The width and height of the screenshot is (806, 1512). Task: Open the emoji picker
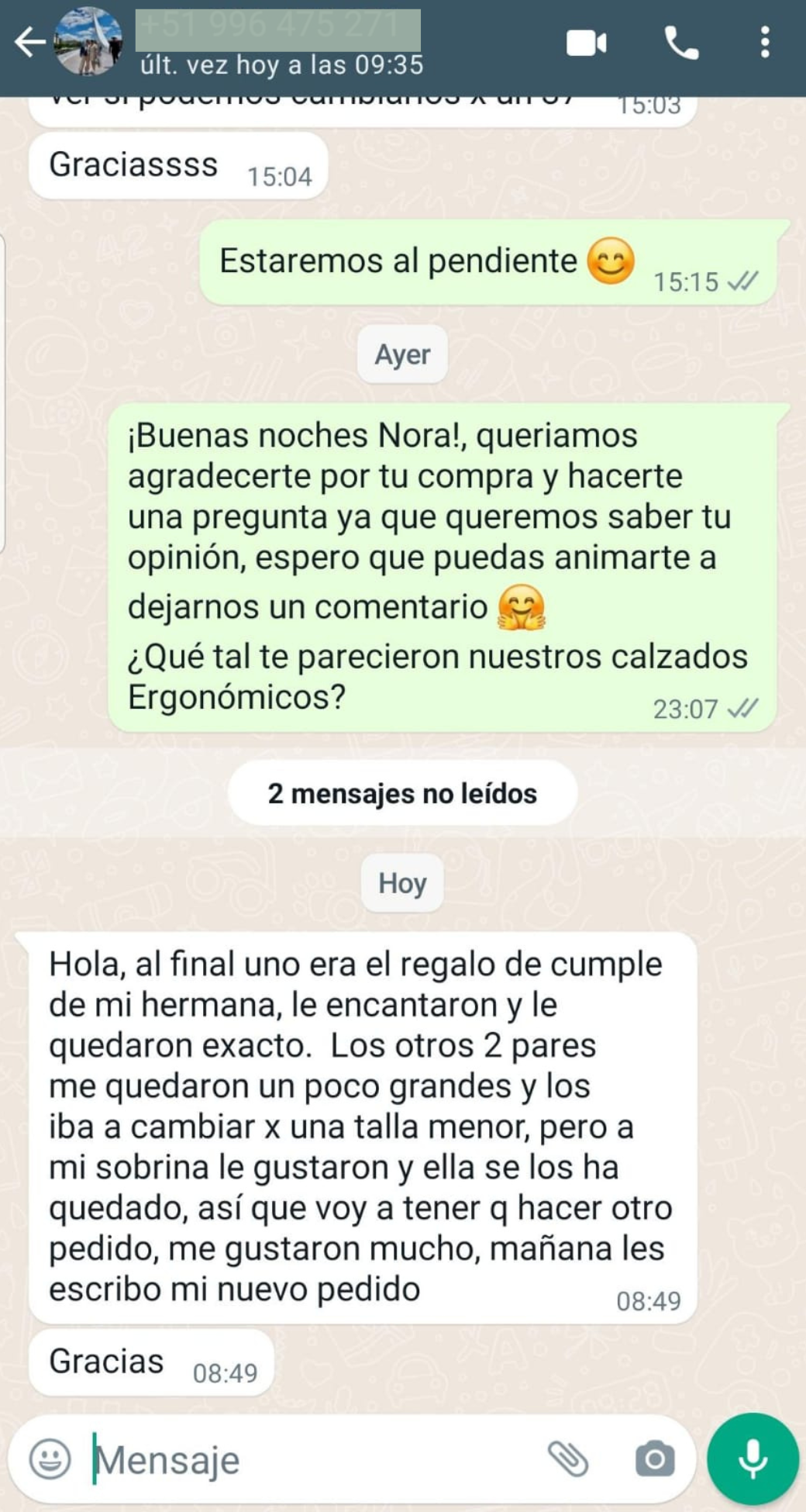50,1460
